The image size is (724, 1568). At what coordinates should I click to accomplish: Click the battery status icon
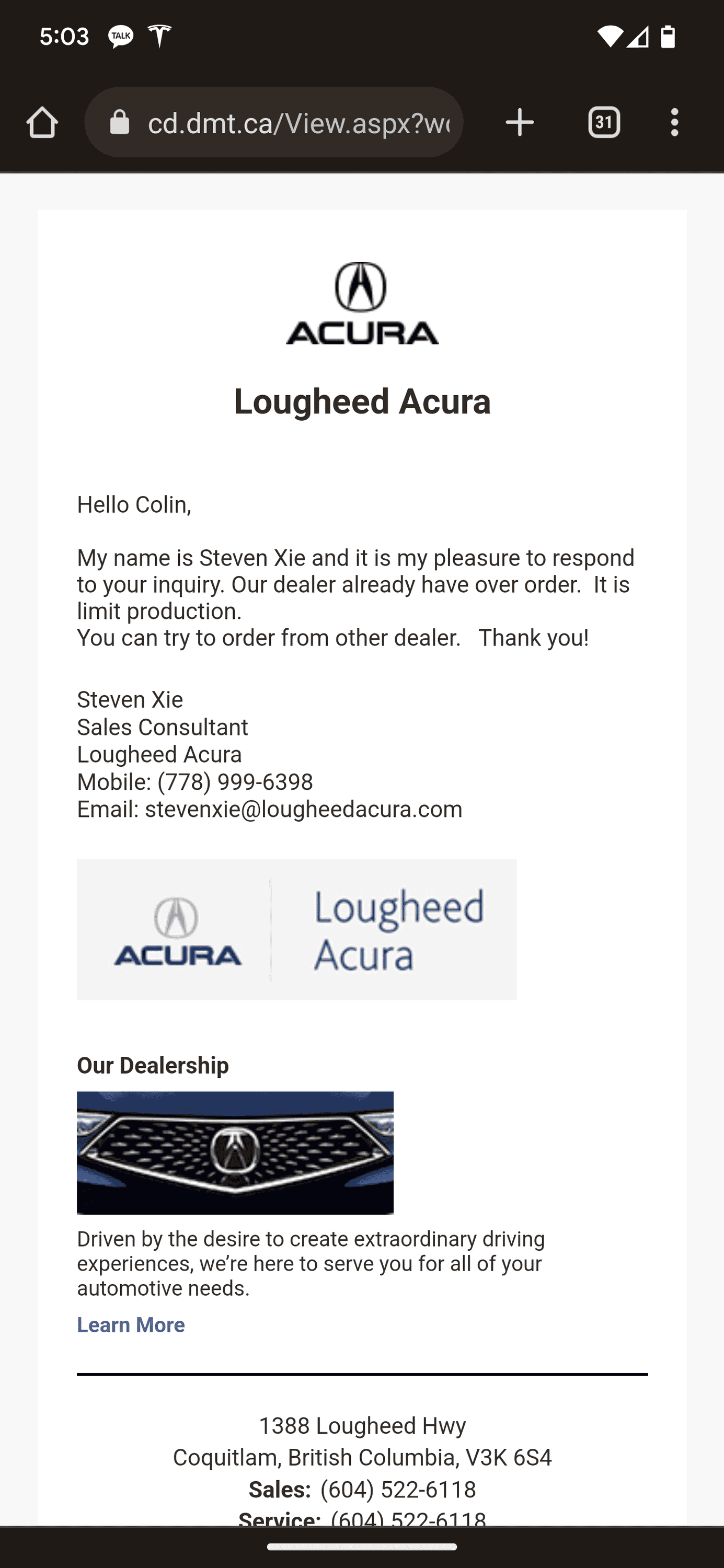[669, 37]
